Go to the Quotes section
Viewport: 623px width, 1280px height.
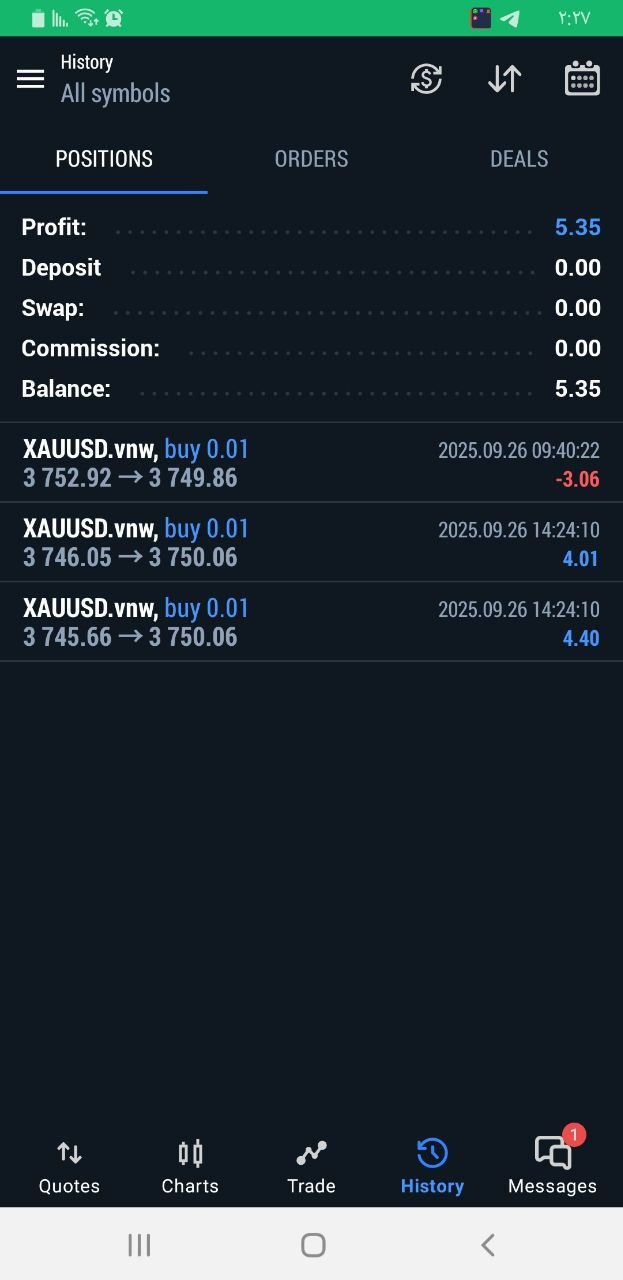coord(69,1167)
